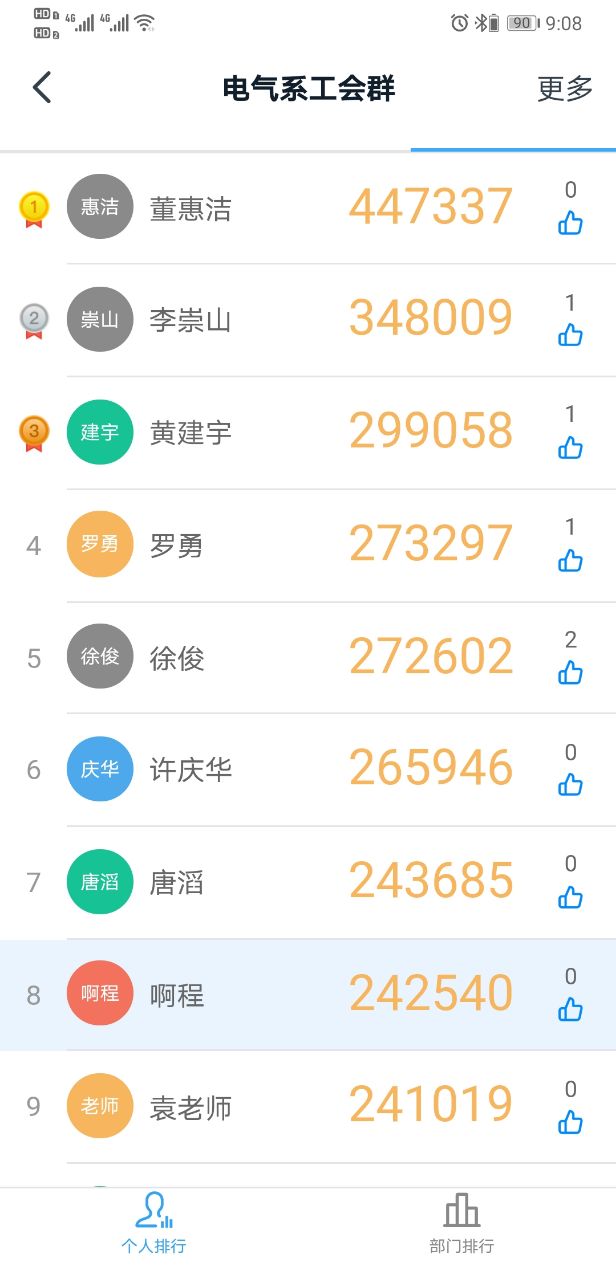The height and width of the screenshot is (1279, 616).
Task: Give 黄建宇 a thumbs up
Action: [x=570, y=447]
